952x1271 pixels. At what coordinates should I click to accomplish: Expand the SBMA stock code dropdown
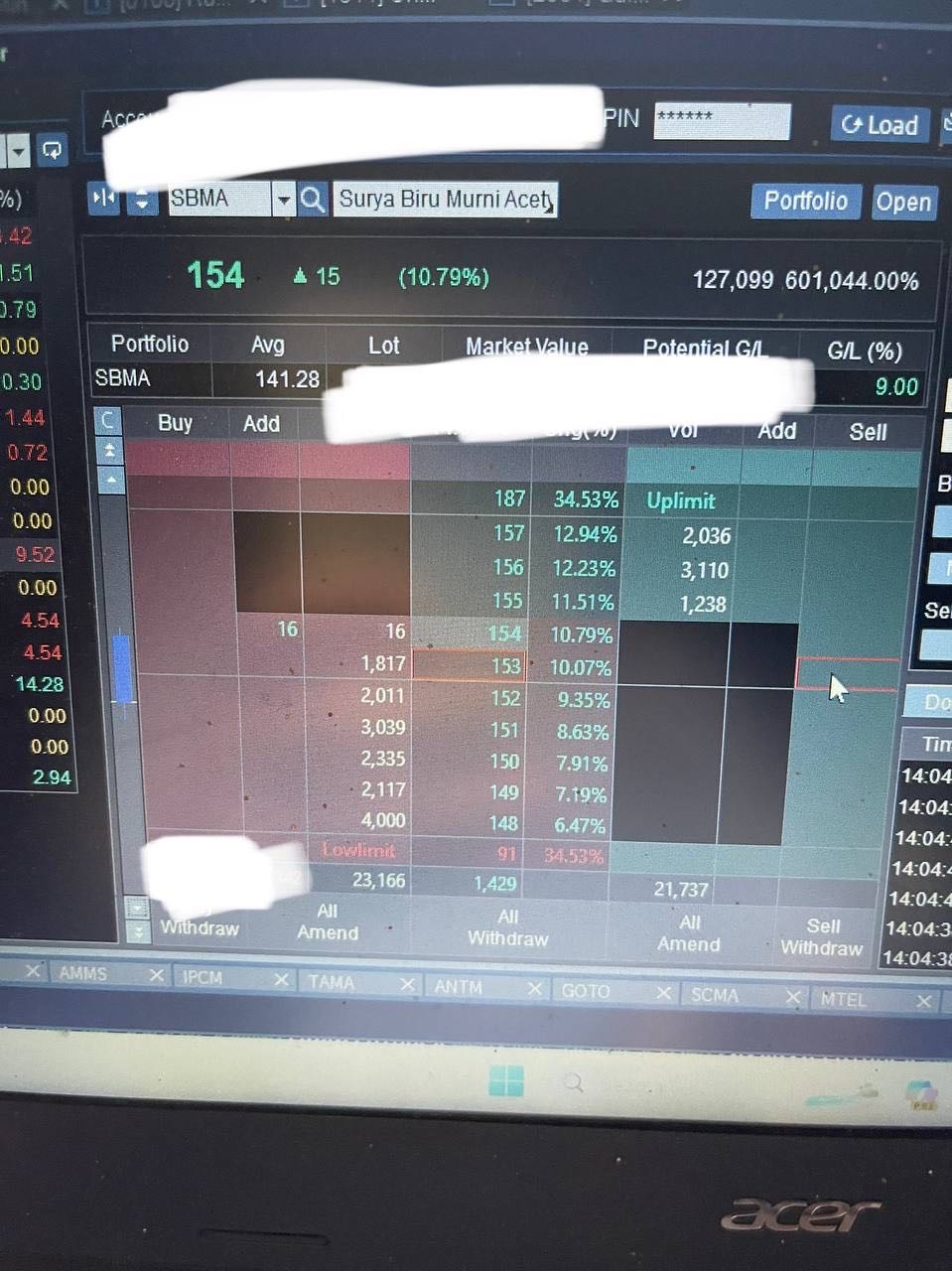[284, 200]
